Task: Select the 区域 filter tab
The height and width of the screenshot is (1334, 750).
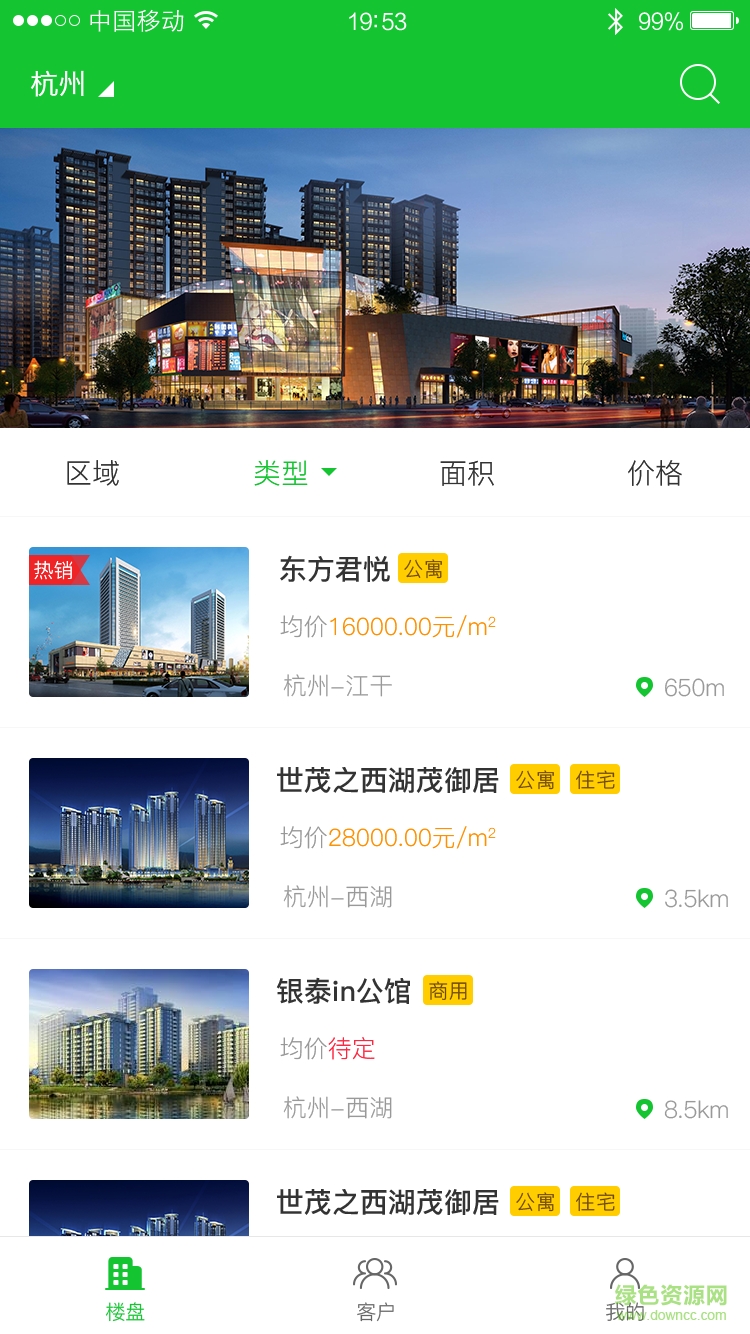Action: (x=95, y=473)
